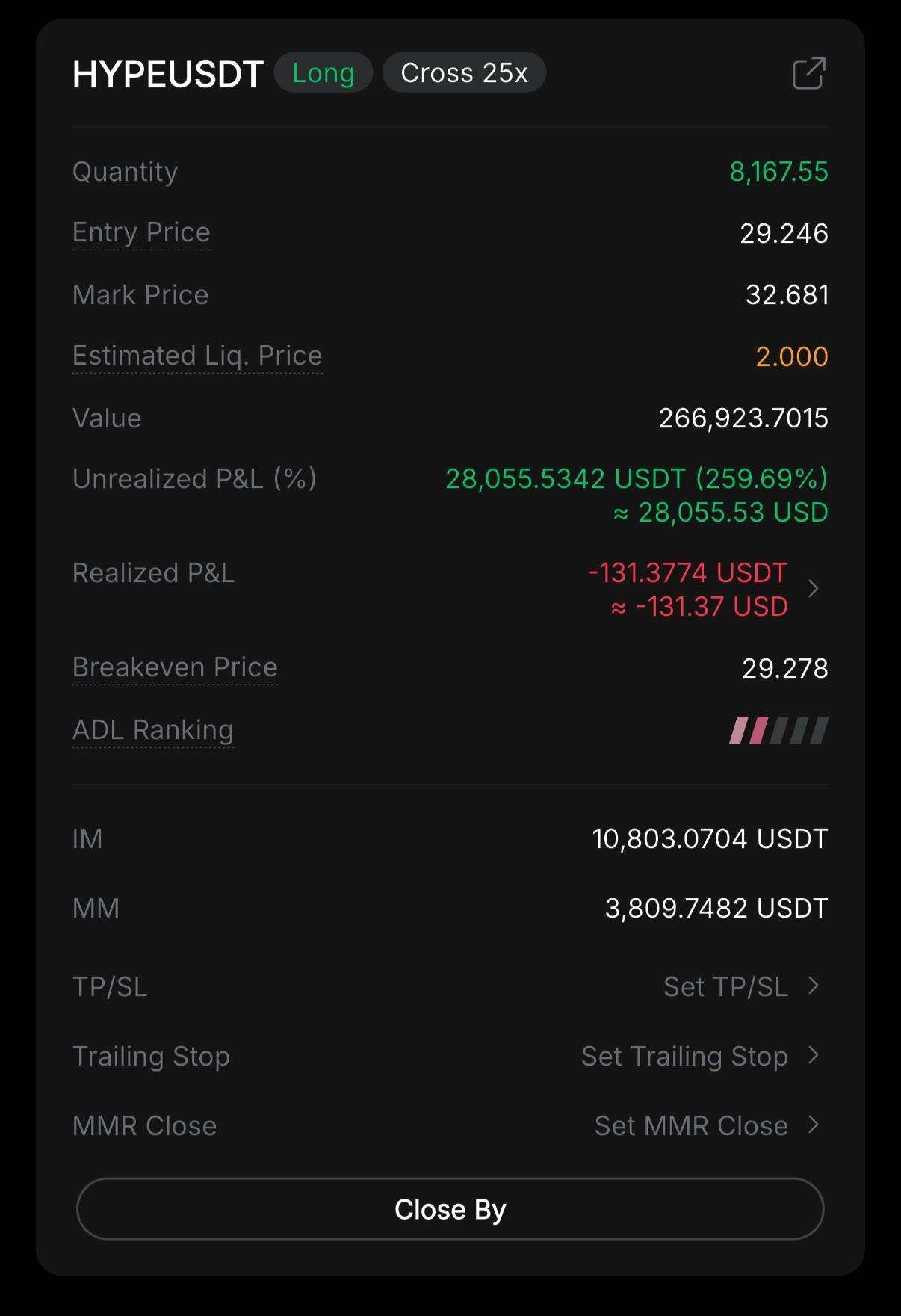Tap the Cross 25x leverage chip
The height and width of the screenshot is (1316, 901).
pyautogui.click(x=464, y=73)
